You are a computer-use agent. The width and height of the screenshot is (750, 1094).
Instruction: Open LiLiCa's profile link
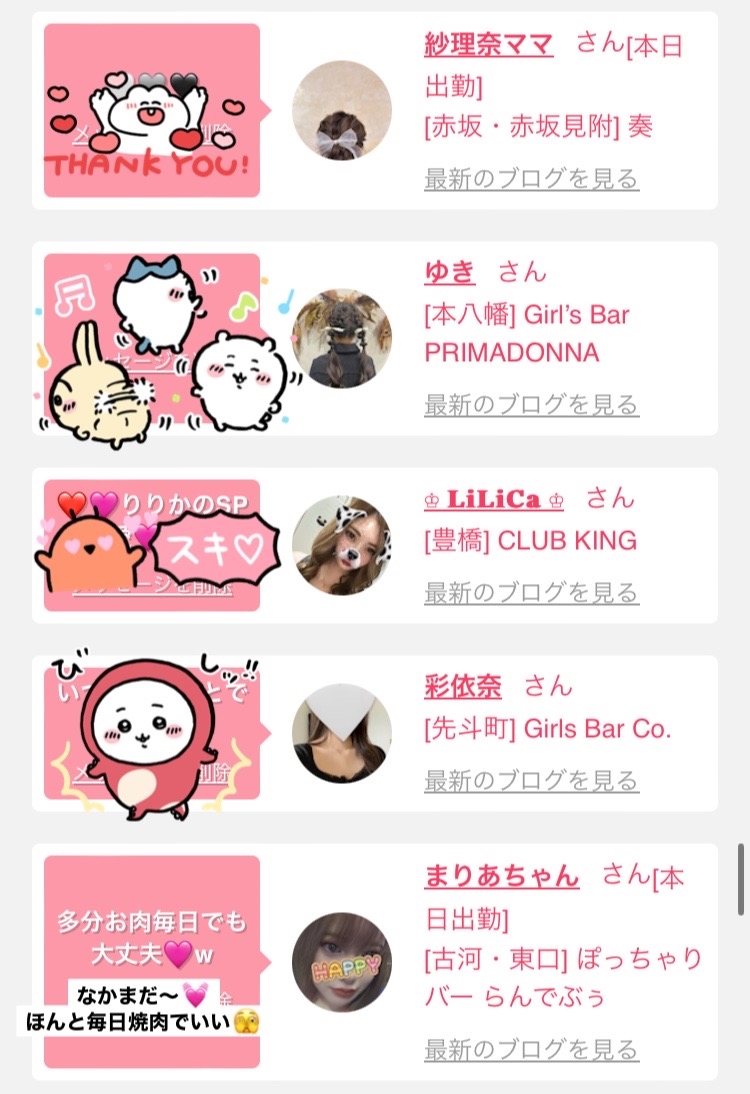[494, 499]
